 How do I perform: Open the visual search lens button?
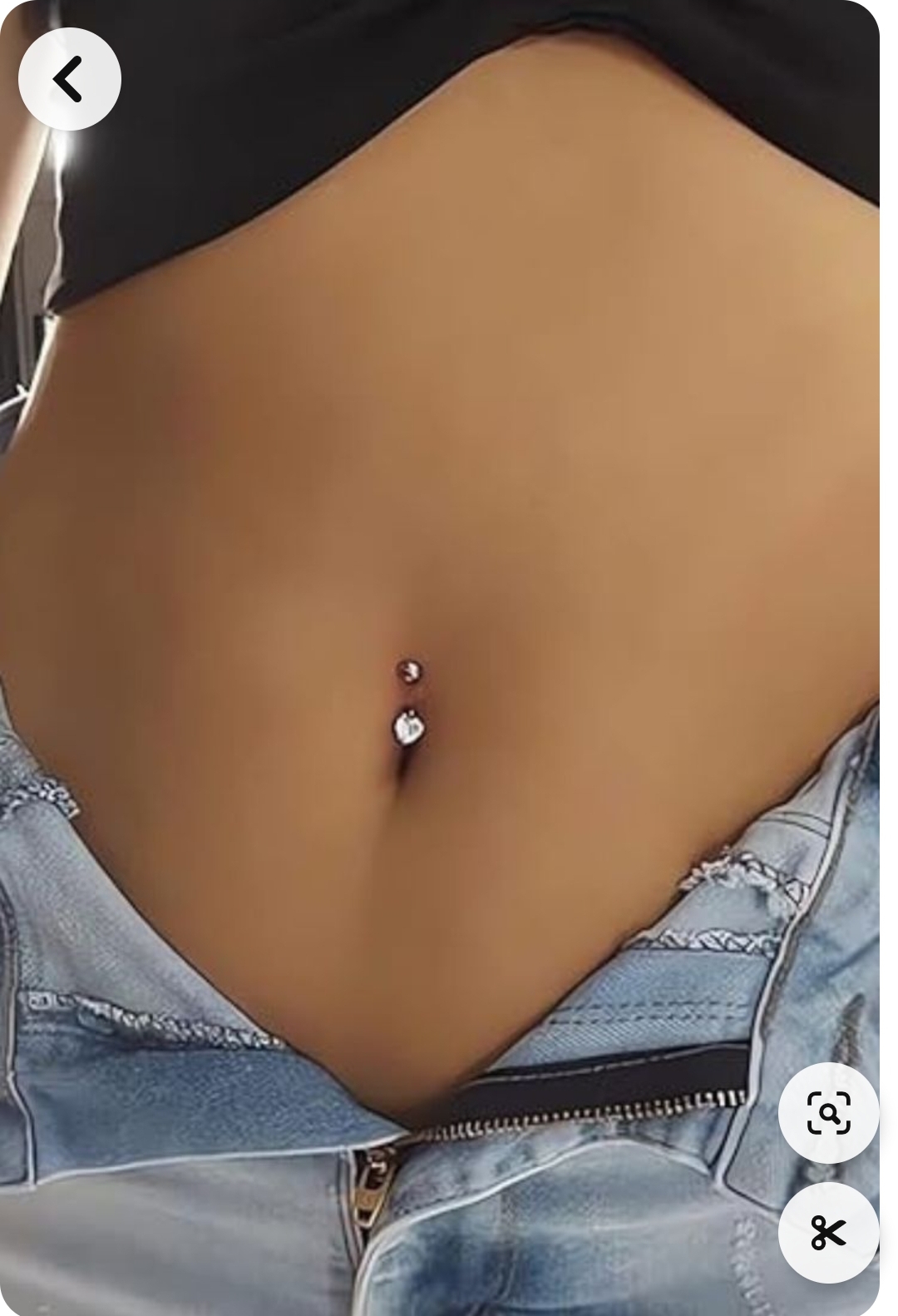point(828,1112)
